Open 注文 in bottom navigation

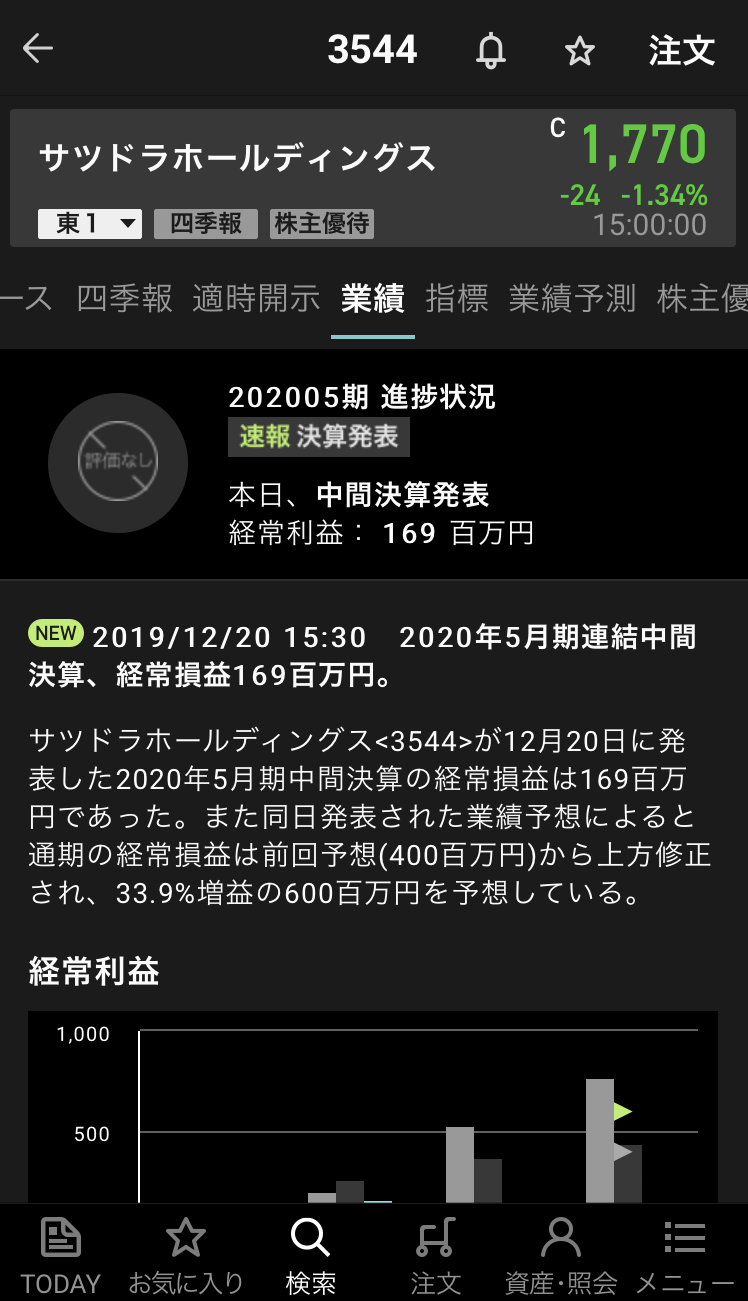[435, 1255]
